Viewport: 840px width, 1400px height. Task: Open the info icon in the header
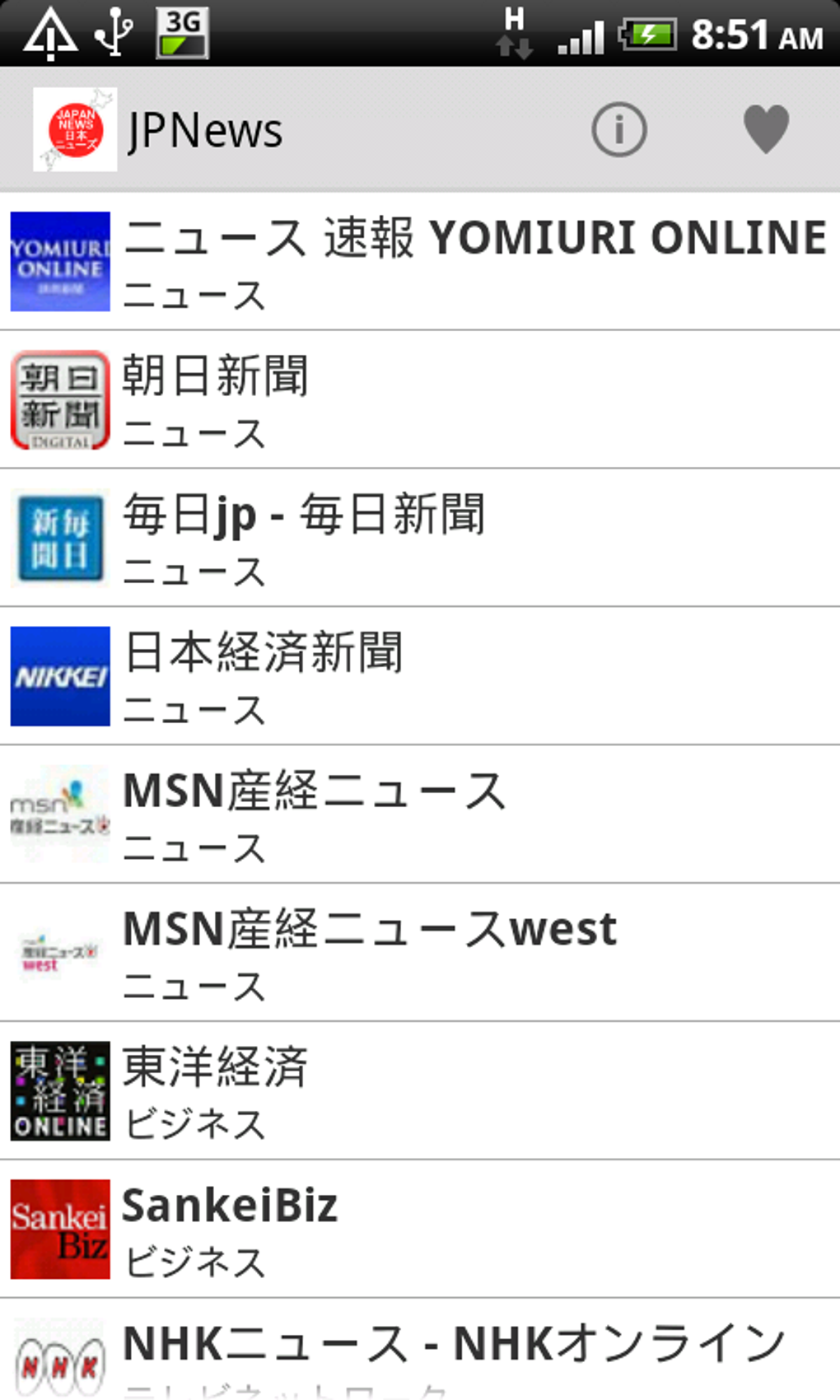point(618,129)
